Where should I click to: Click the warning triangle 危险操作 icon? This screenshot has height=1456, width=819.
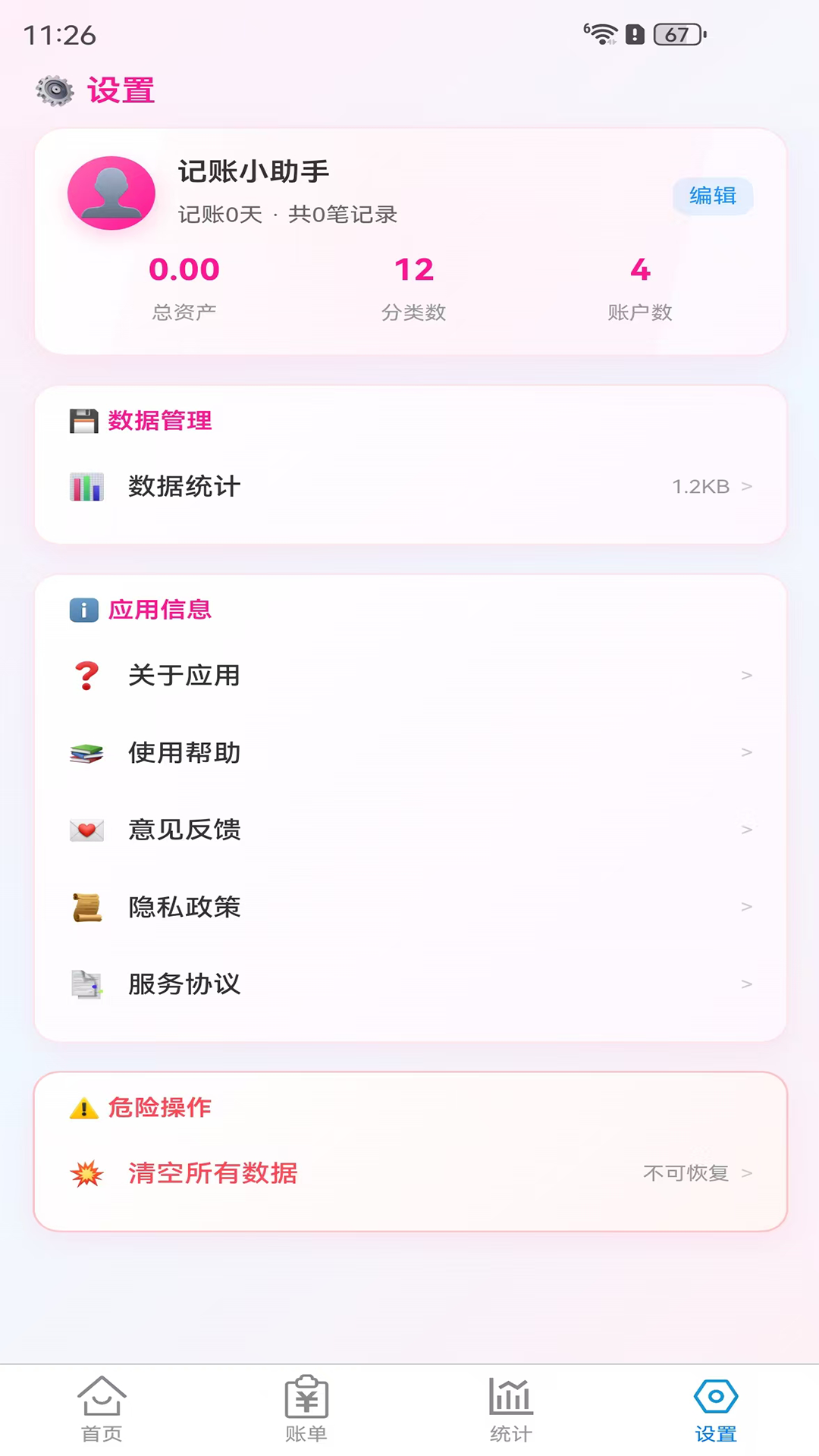click(x=83, y=1107)
